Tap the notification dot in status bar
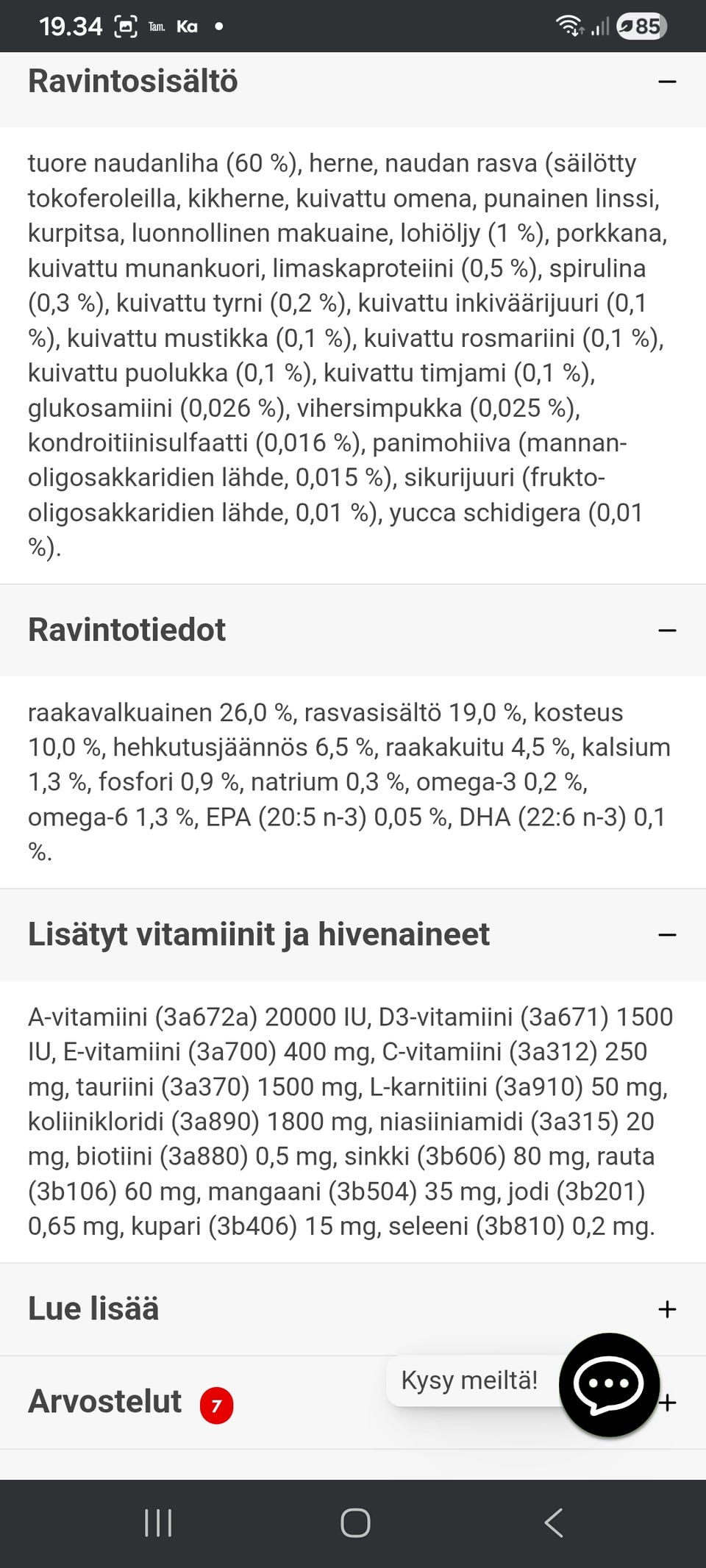706x1568 pixels. pos(217,24)
